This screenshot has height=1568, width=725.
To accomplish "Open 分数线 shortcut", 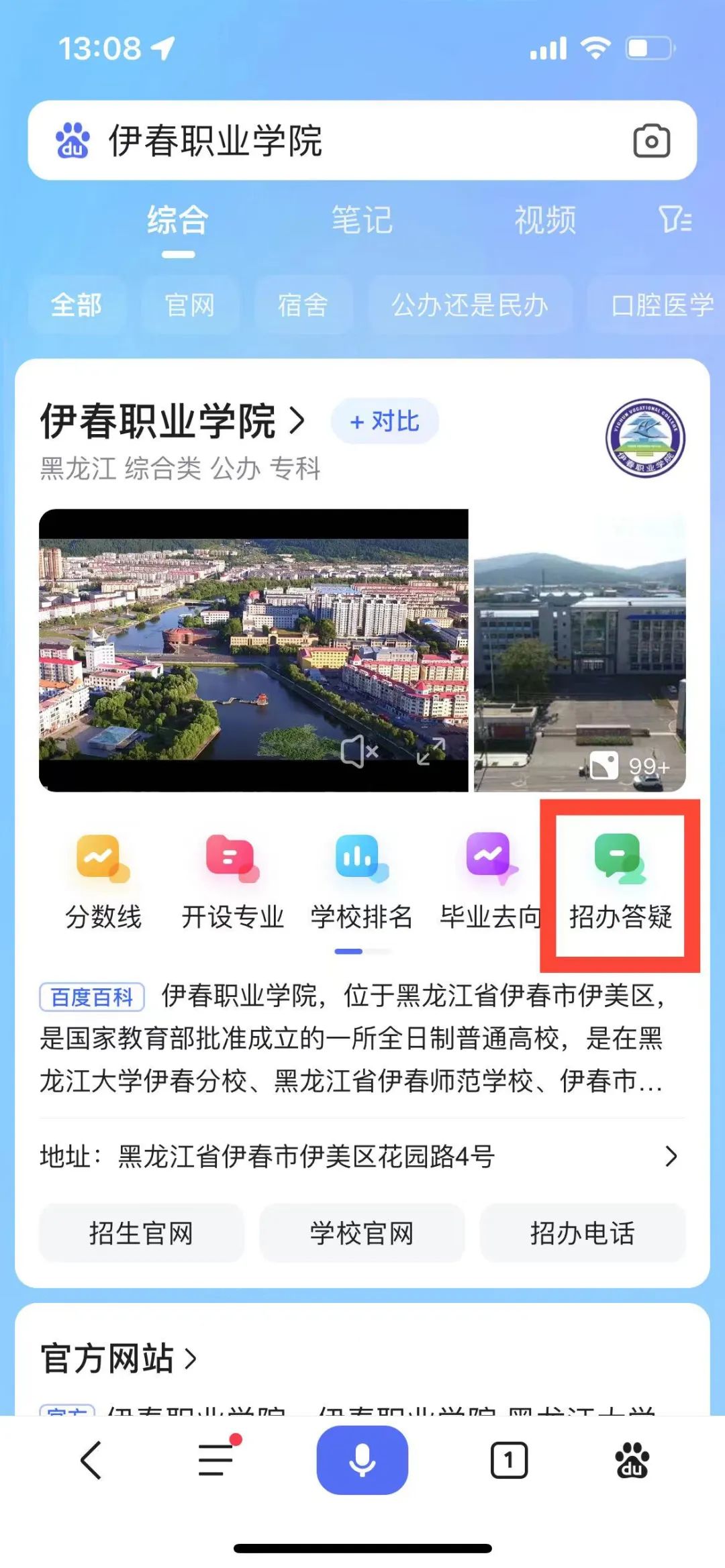I will tap(103, 880).
